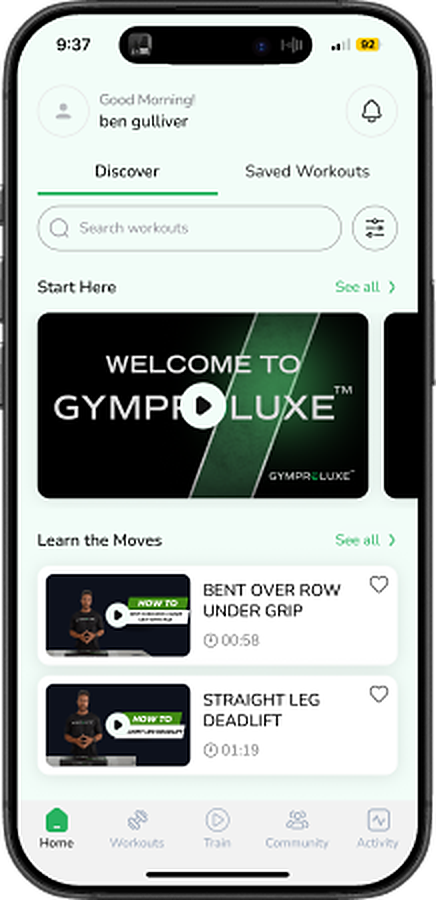Go to the Home tab
Image resolution: width=436 pixels, height=900 pixels.
[56, 828]
